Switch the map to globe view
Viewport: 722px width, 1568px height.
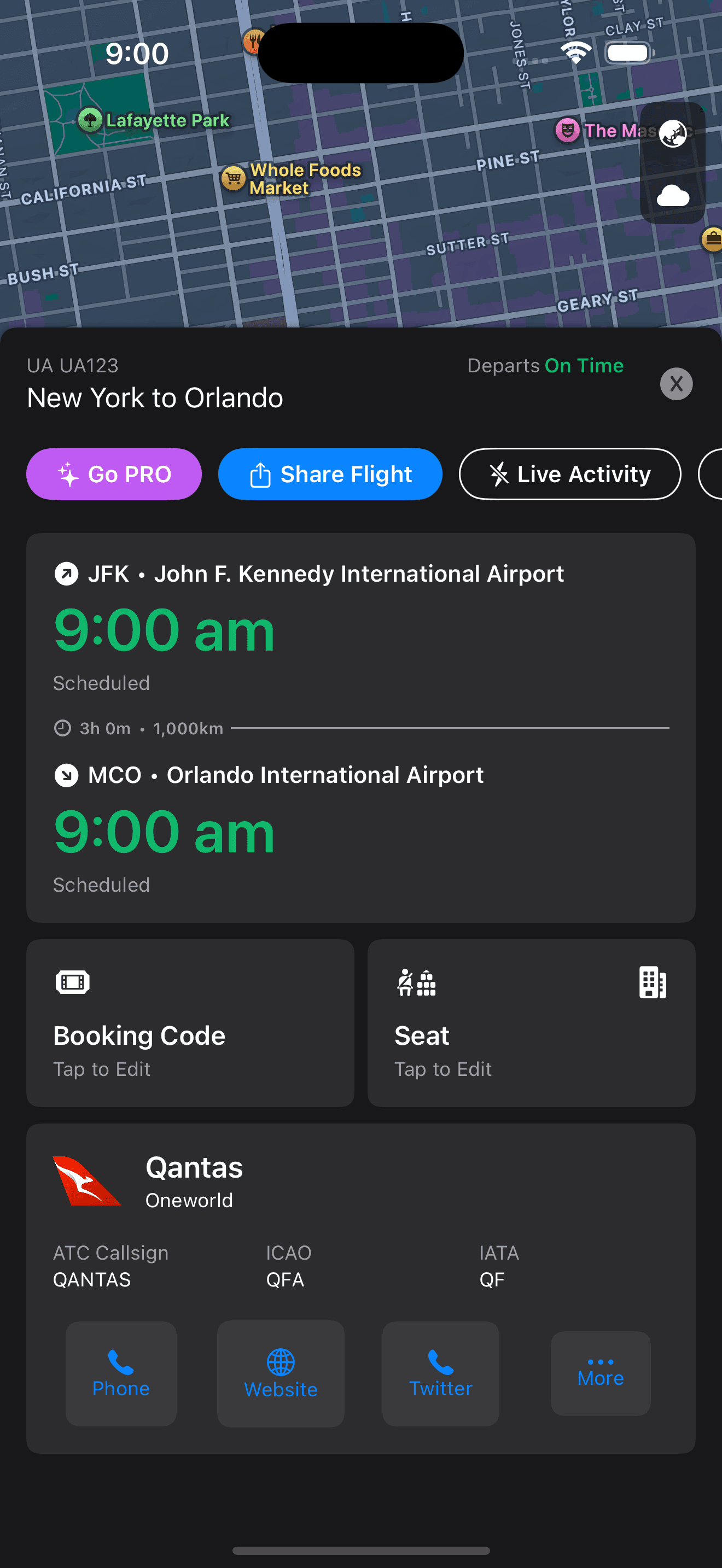click(x=673, y=134)
